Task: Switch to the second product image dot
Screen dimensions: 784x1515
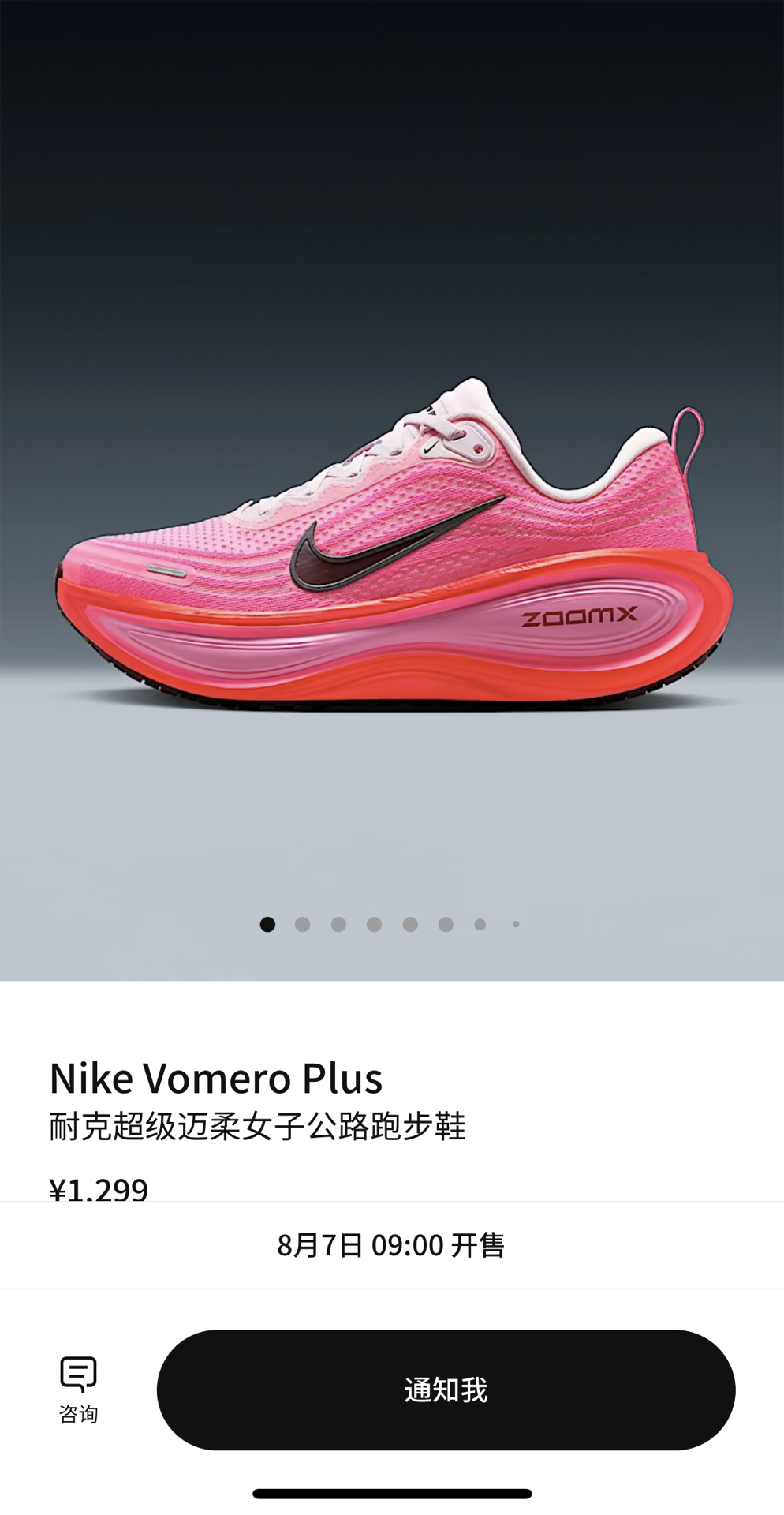Action: click(301, 923)
